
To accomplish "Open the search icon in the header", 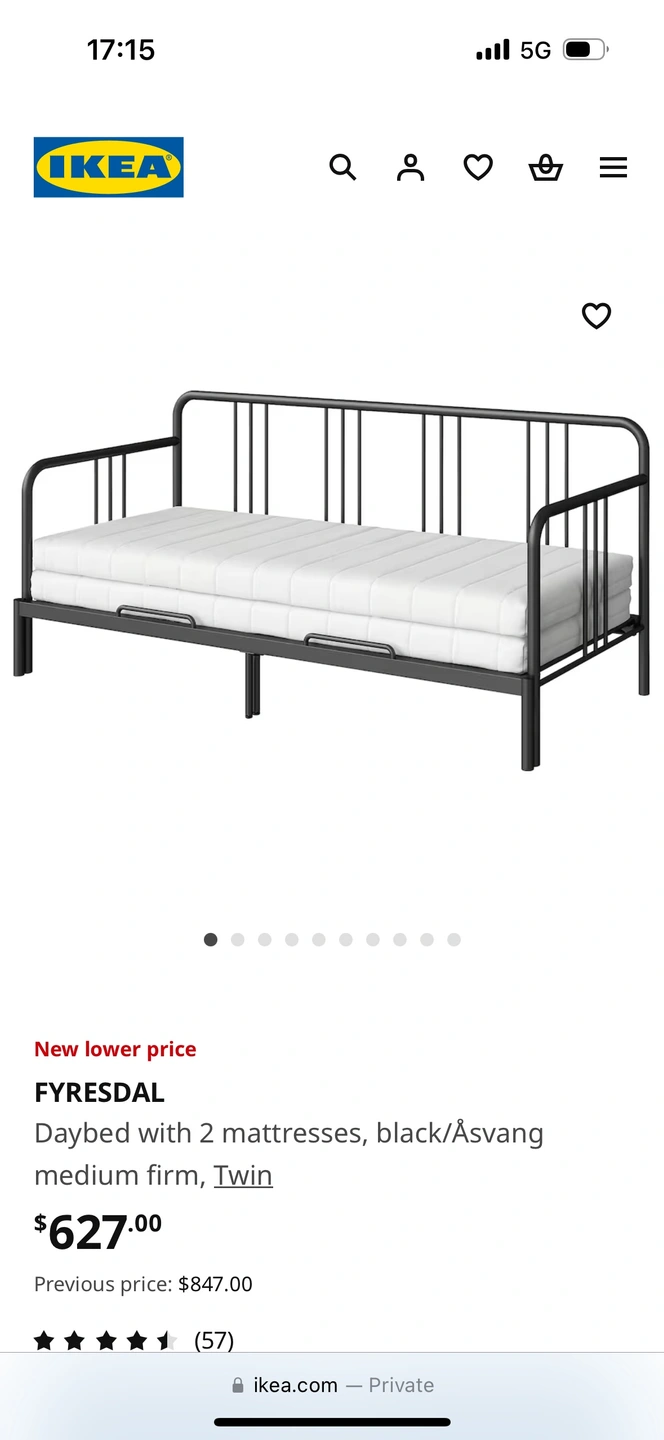I will [342, 167].
